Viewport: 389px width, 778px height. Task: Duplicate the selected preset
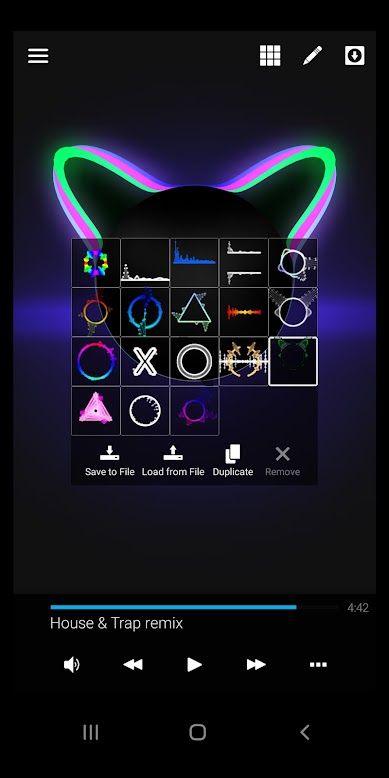pos(233,461)
